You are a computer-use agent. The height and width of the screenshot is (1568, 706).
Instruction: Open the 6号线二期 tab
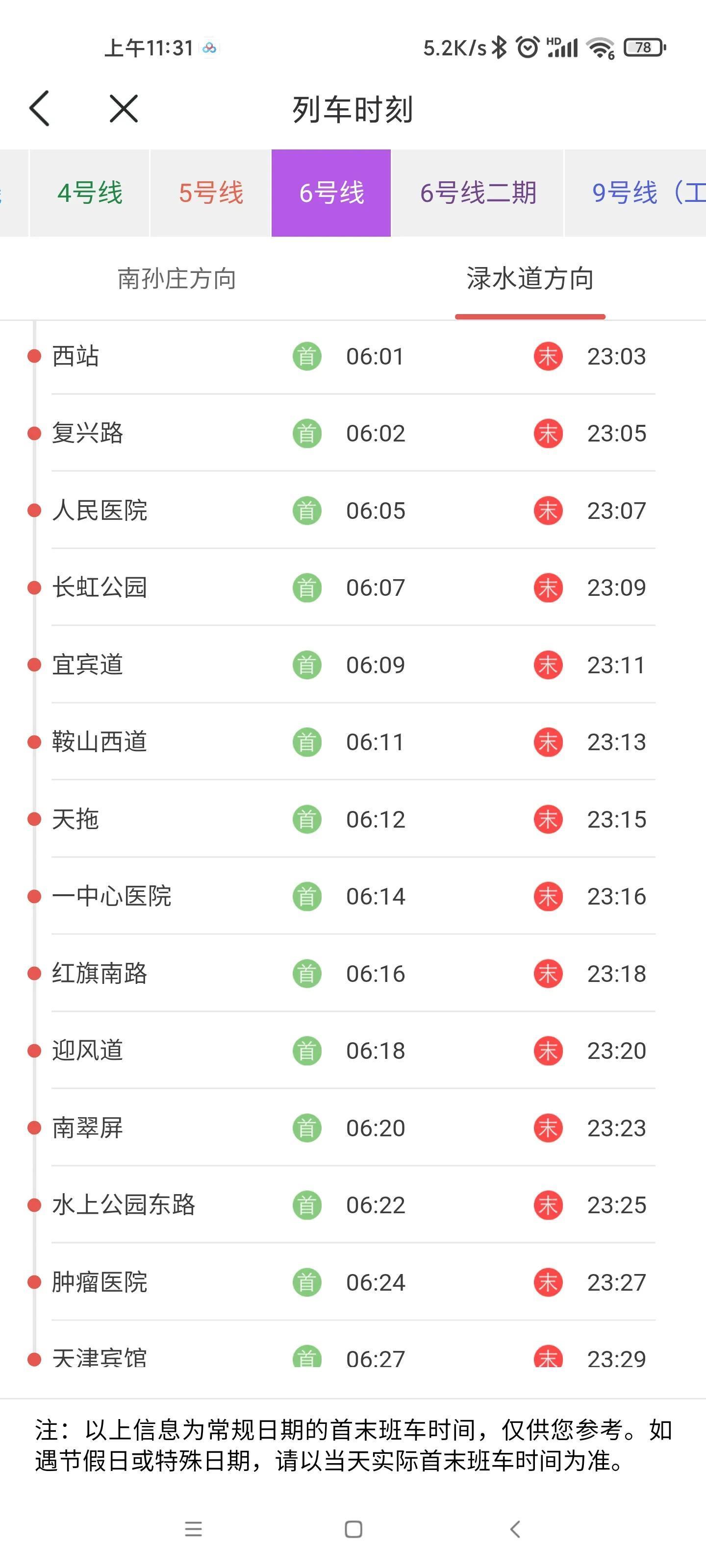[x=478, y=193]
